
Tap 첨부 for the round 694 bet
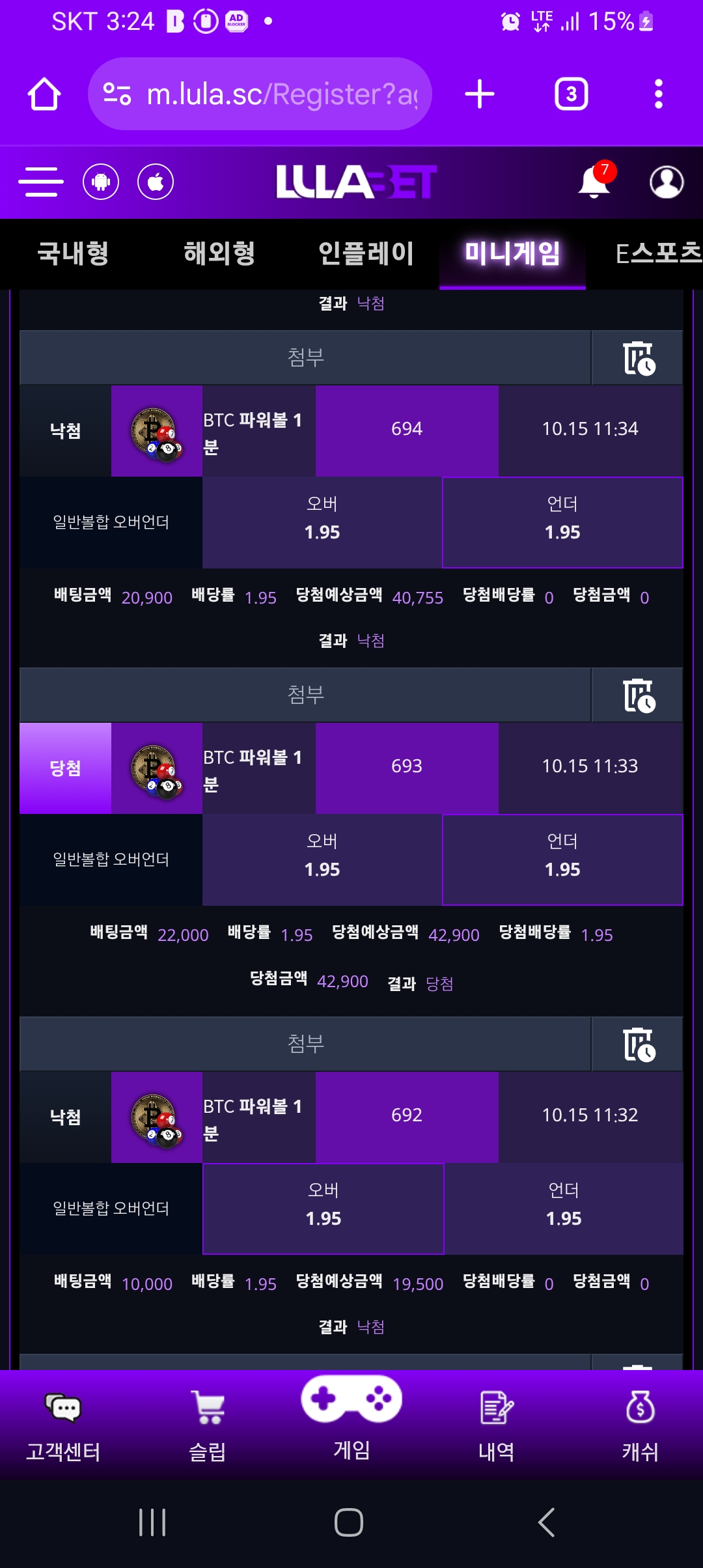(x=305, y=357)
